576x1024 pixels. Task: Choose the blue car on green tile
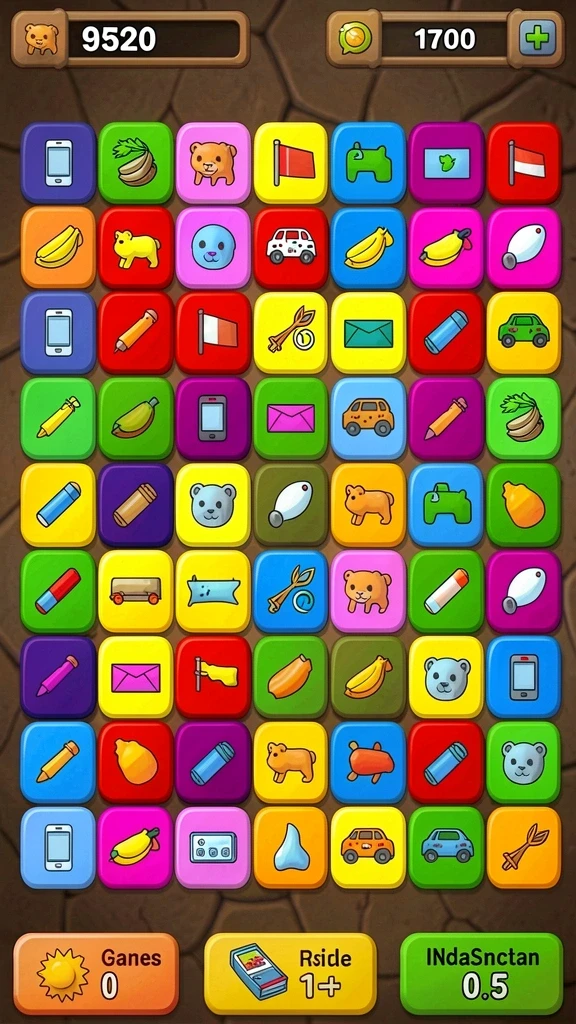click(x=446, y=847)
